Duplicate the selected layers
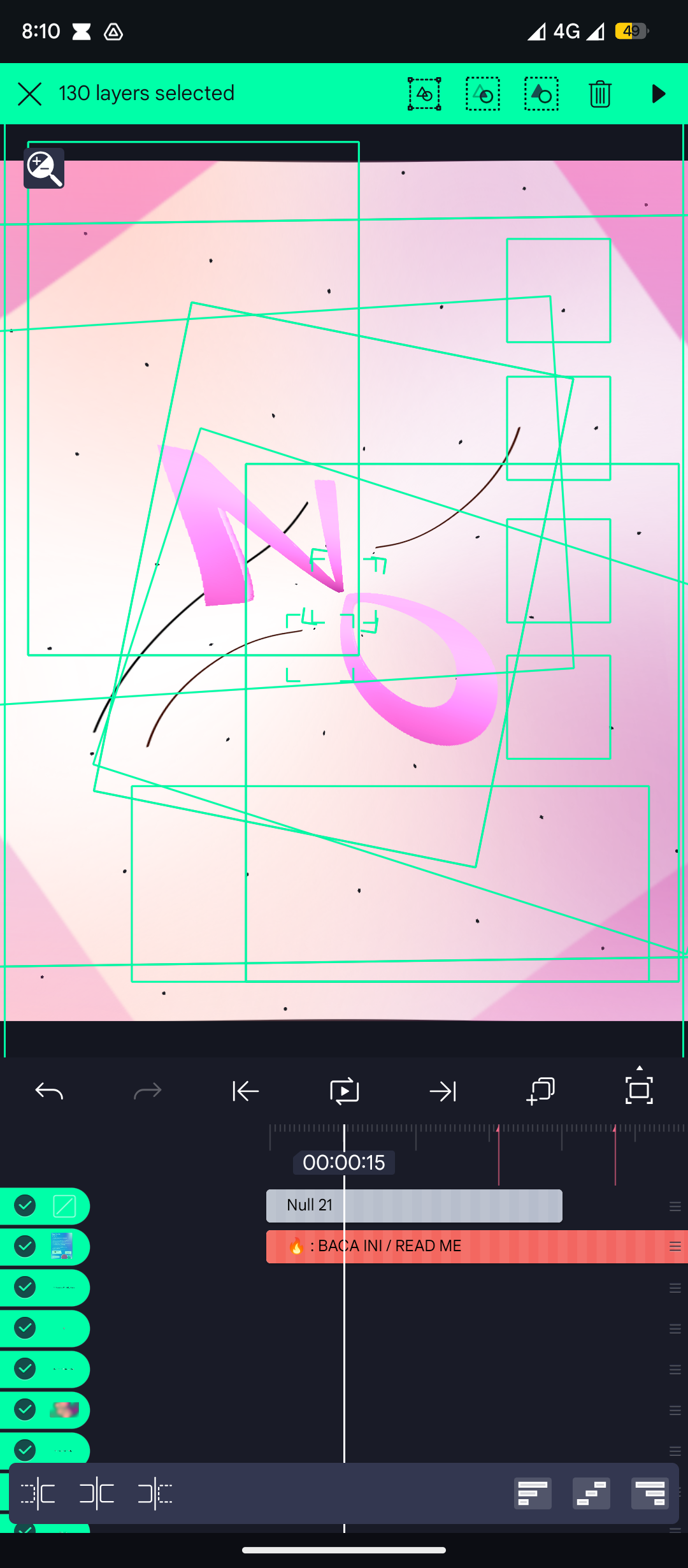 [x=541, y=1091]
